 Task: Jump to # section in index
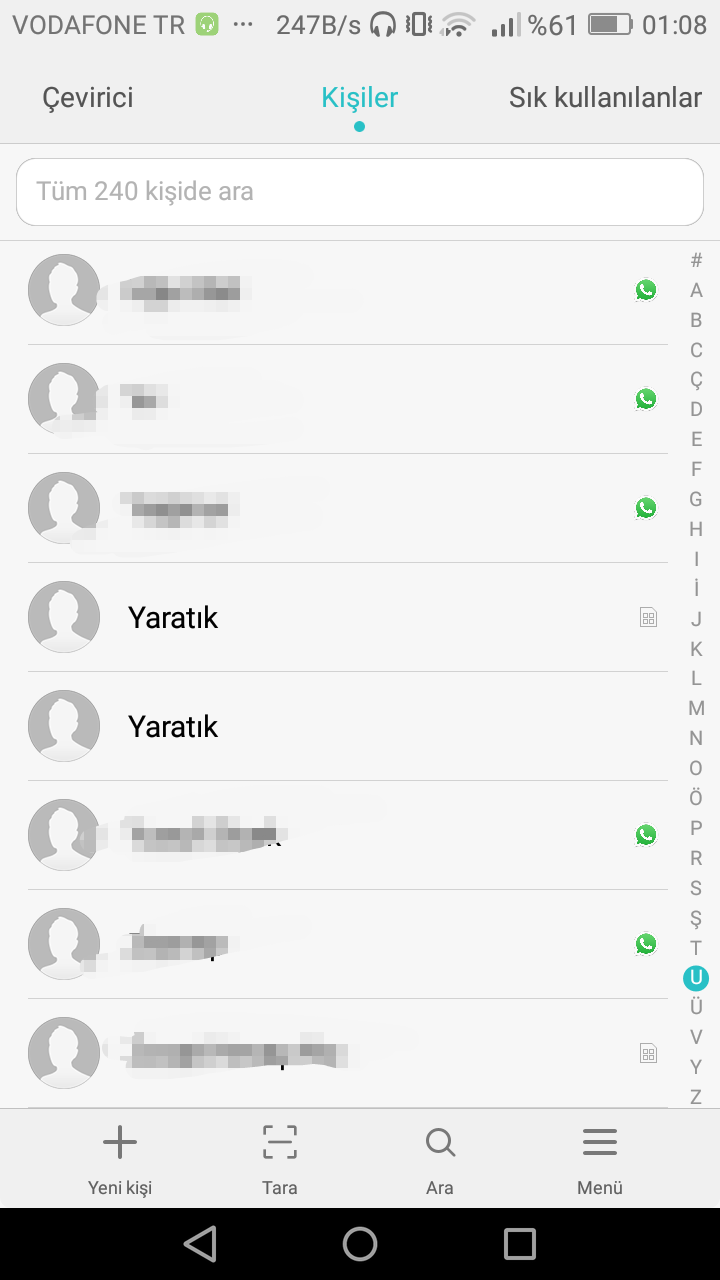pos(696,261)
